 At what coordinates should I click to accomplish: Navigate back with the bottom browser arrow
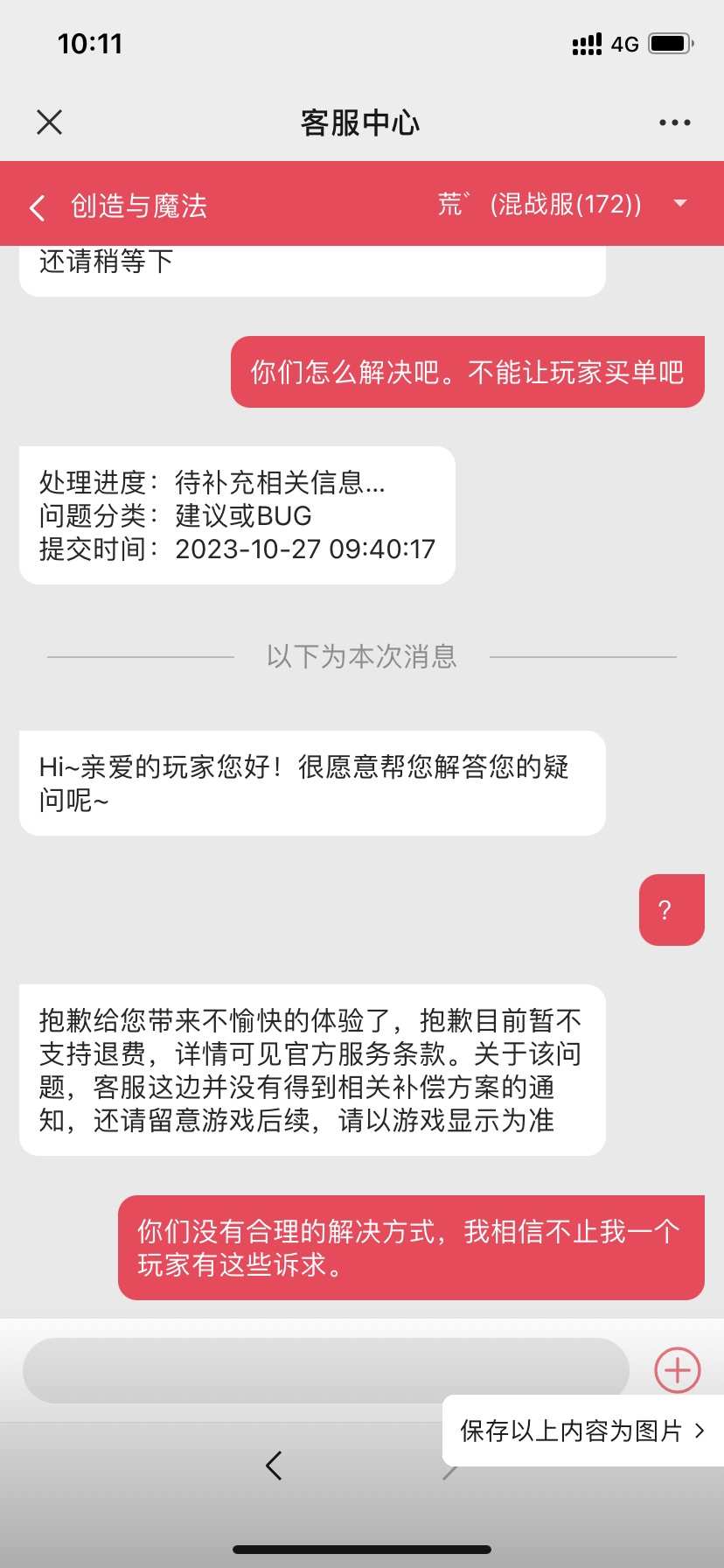(274, 1465)
